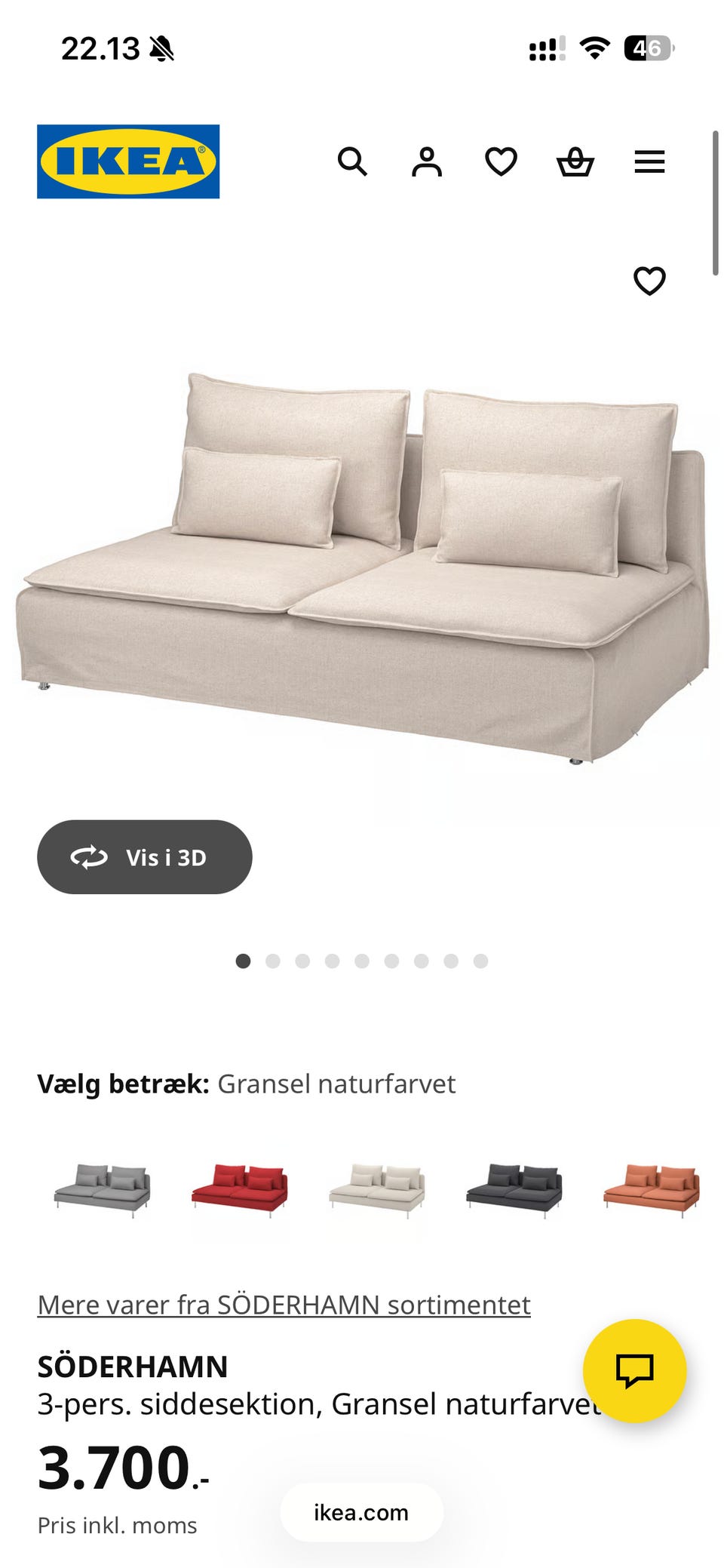Toggle the wishlist heart above the product image
This screenshot has width=724, height=1568.
point(651,281)
